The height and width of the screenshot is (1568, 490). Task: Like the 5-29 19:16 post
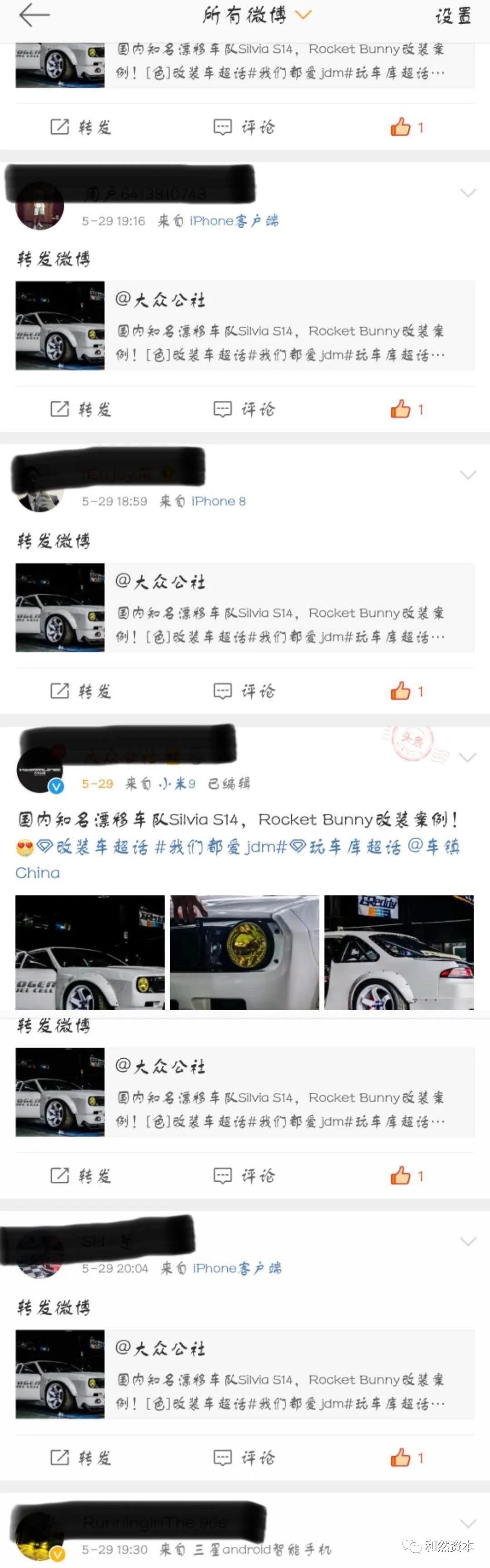tap(406, 409)
